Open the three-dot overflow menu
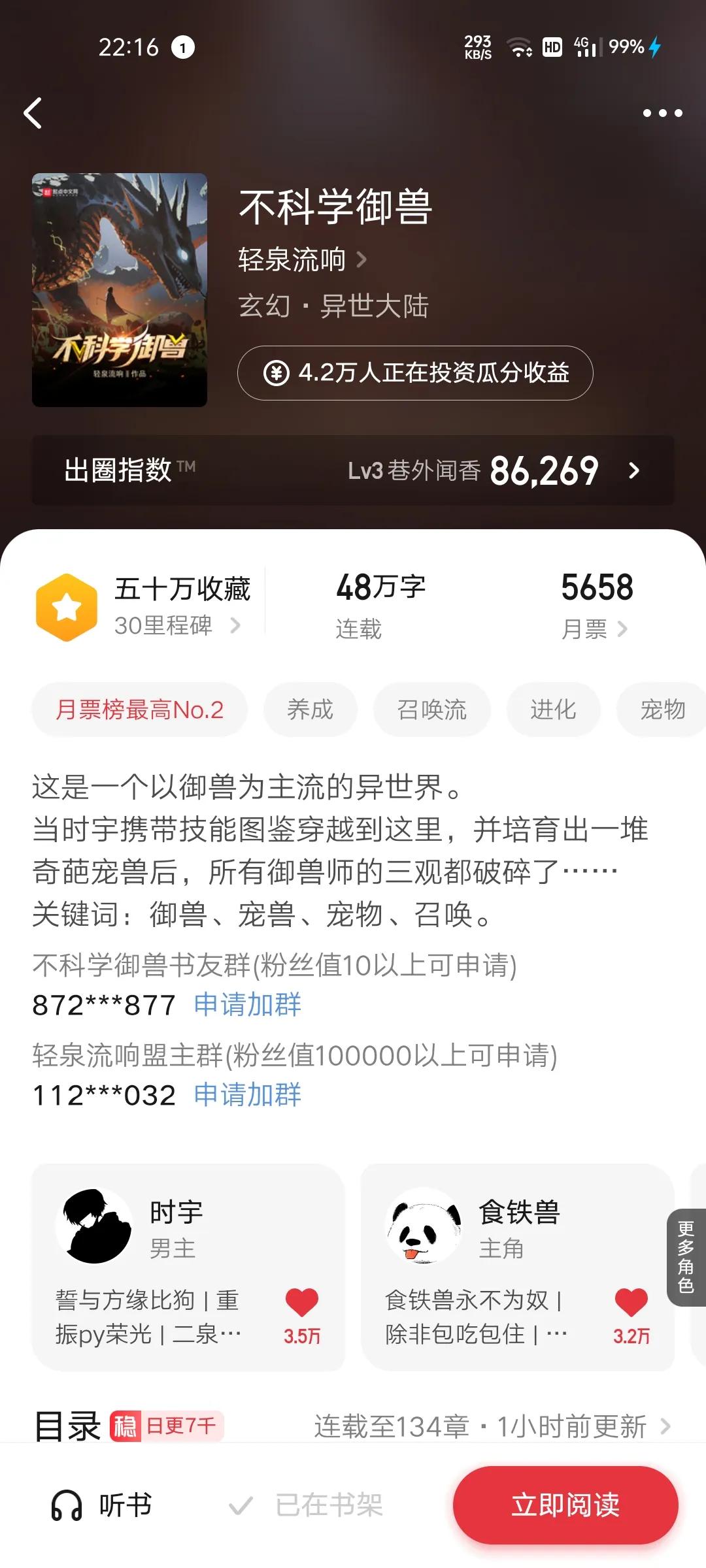This screenshot has width=706, height=1568. coord(662,113)
